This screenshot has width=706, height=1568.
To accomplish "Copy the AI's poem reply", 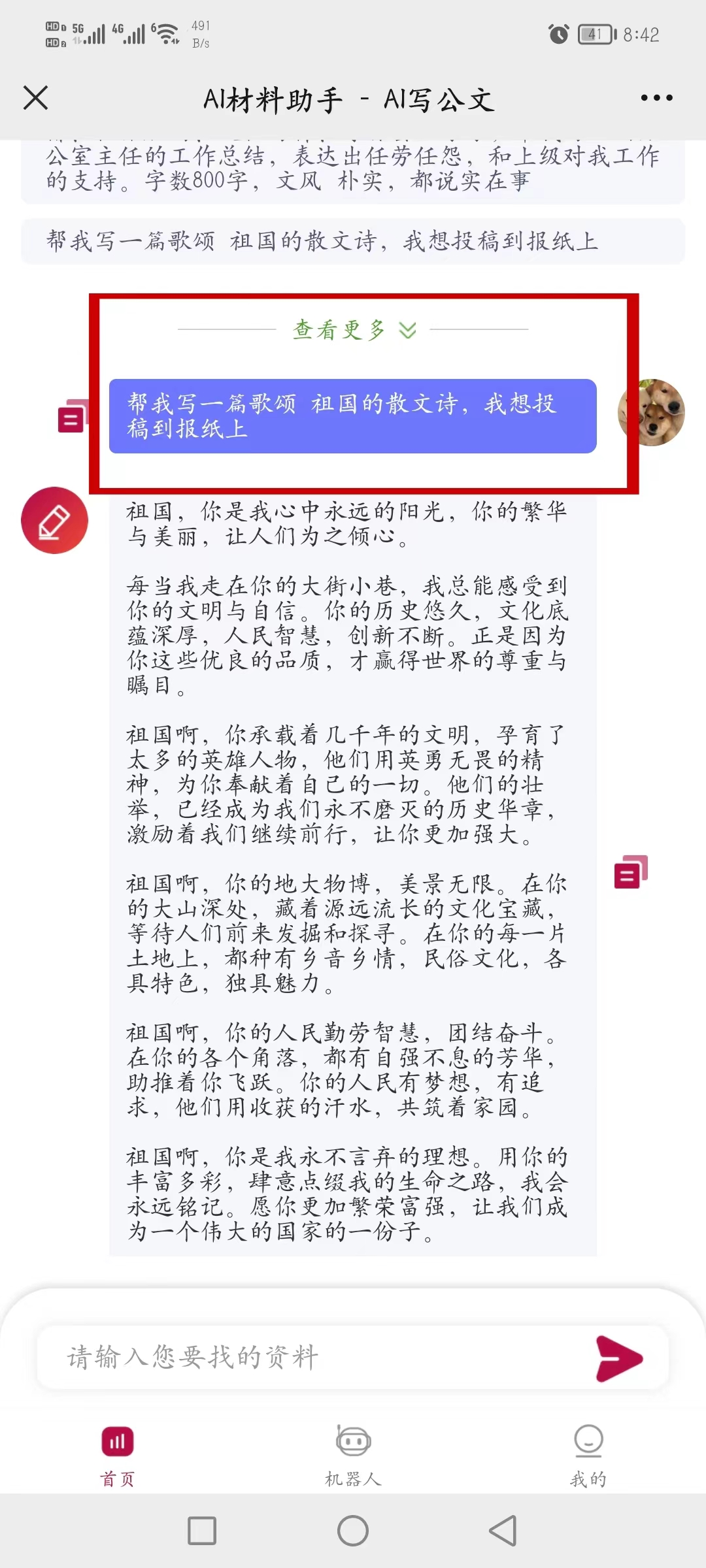I will 630,873.
